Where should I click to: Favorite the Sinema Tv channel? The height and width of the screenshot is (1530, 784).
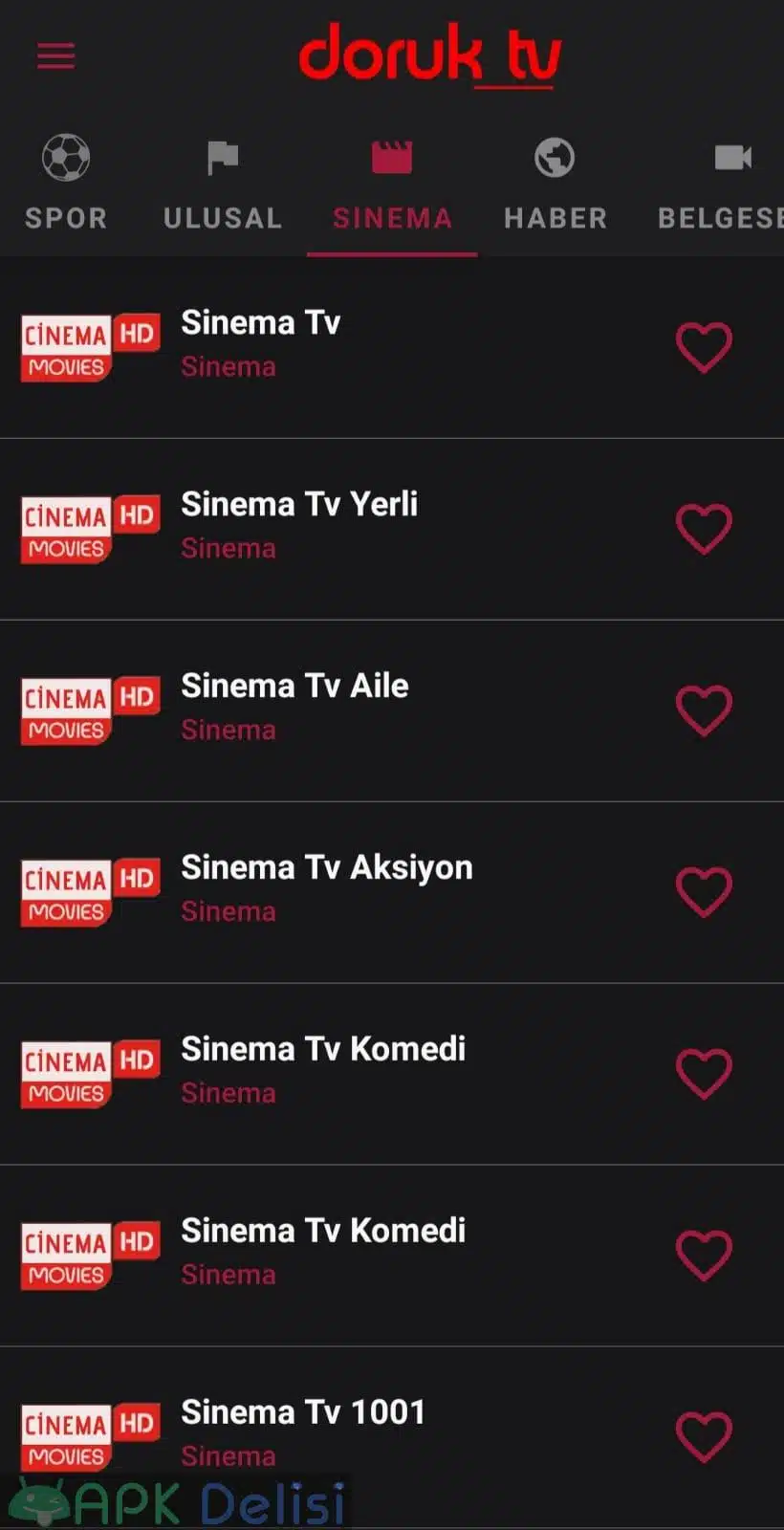pos(704,348)
